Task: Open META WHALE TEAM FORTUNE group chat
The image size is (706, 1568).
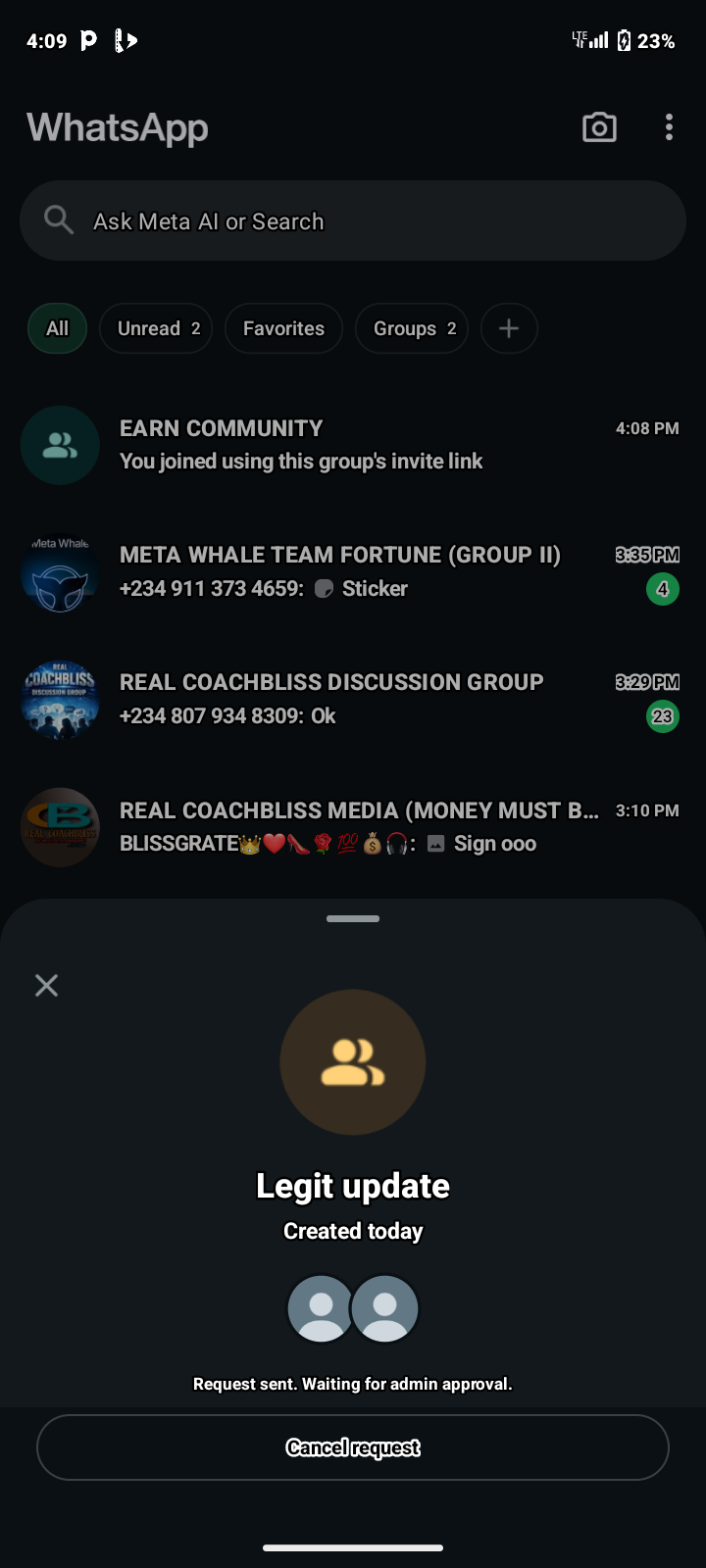Action: coord(353,572)
